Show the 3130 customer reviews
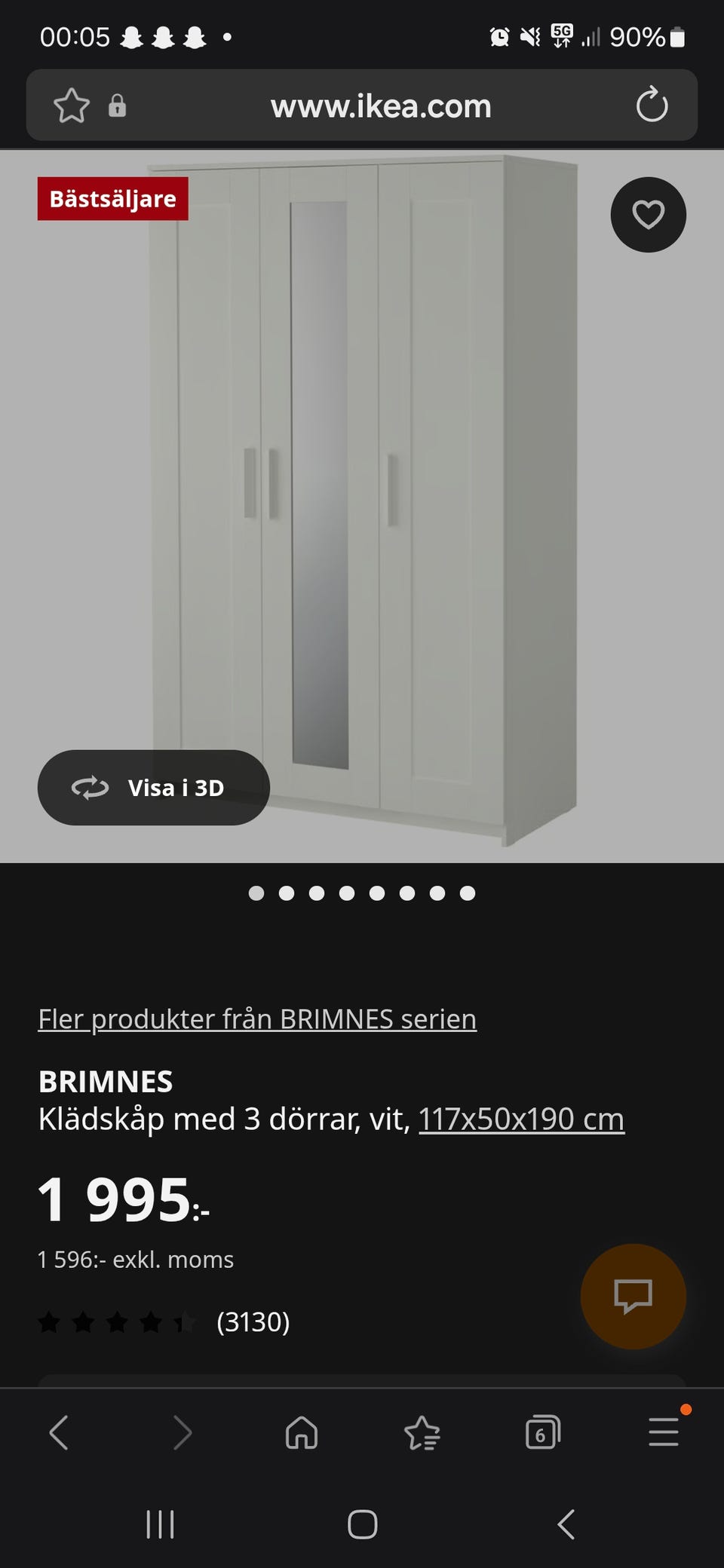The image size is (724, 1568). 253,1321
